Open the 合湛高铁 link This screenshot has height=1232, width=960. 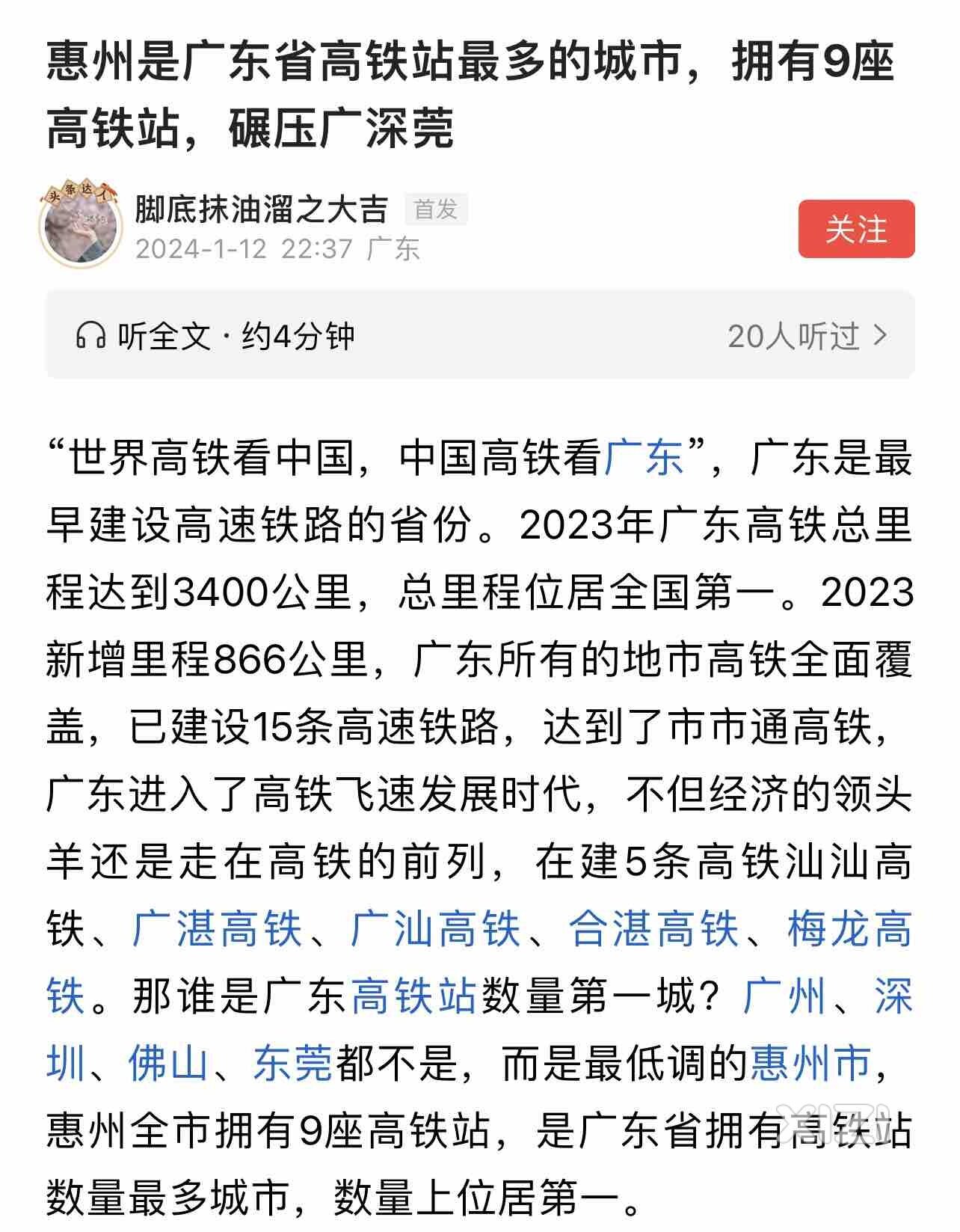coord(654,929)
